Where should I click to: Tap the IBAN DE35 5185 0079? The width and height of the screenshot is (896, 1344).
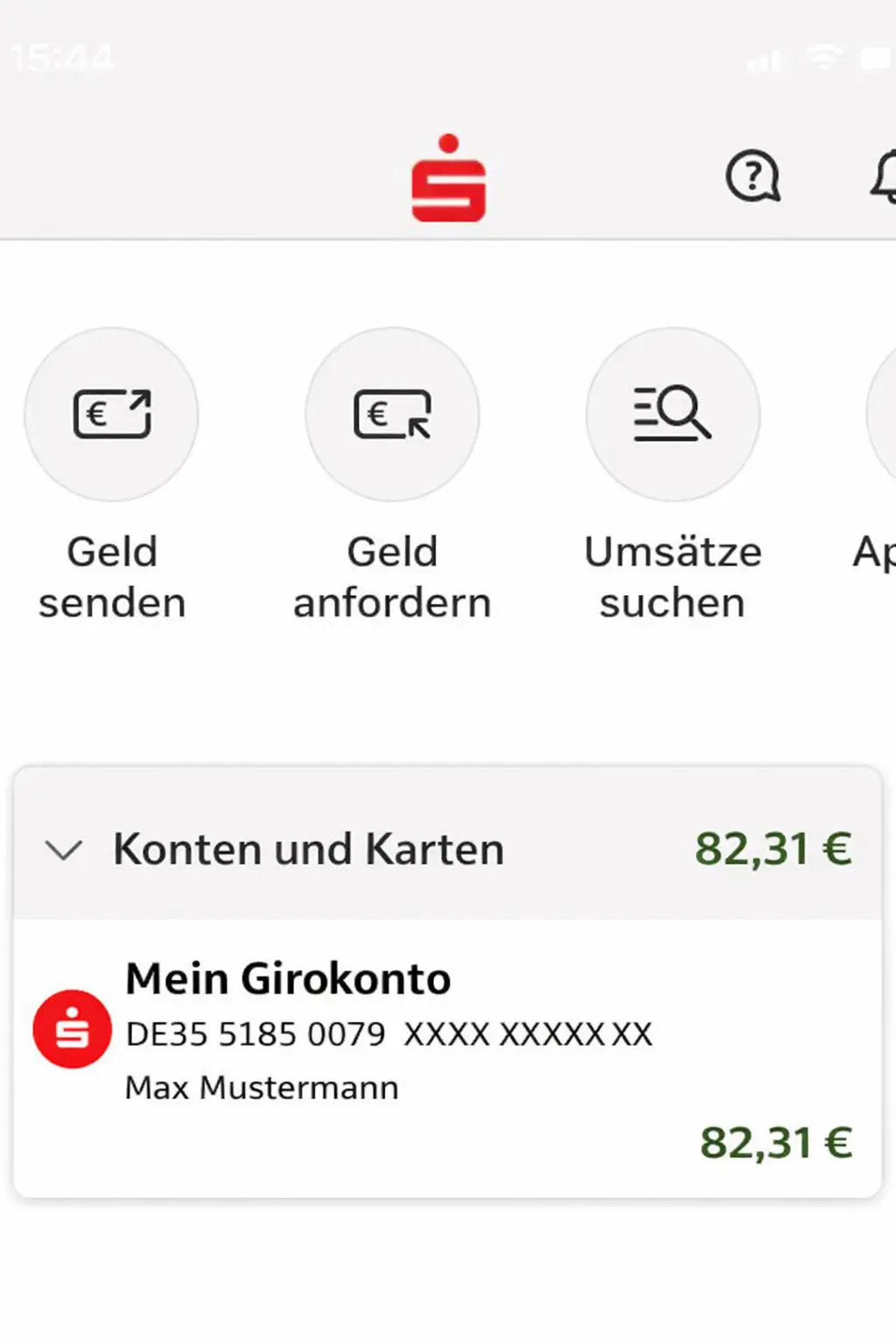tap(254, 1033)
